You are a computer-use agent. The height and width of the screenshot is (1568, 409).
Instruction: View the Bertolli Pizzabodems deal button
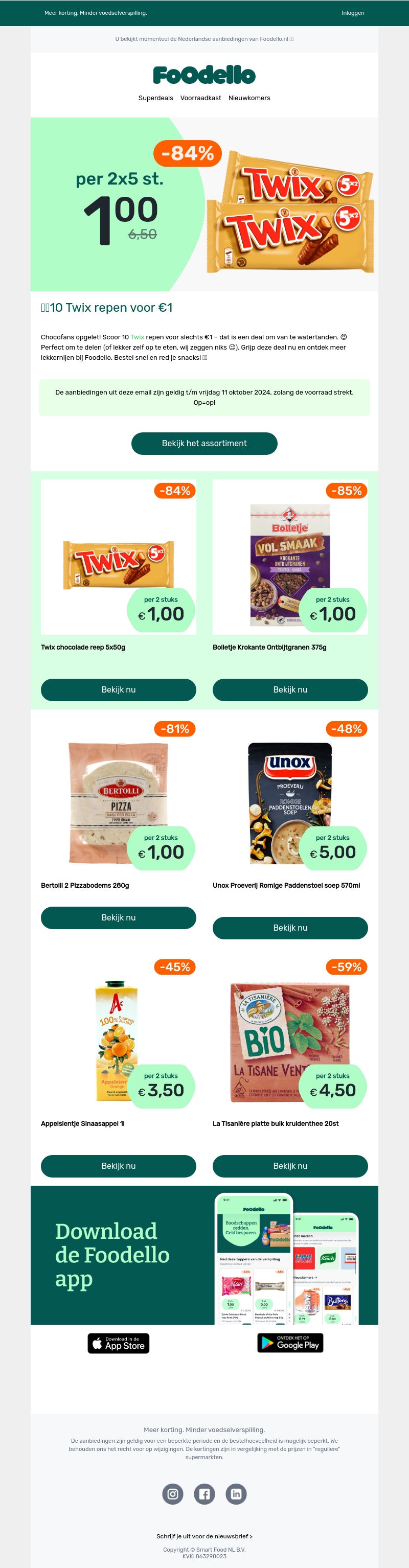pos(118,917)
